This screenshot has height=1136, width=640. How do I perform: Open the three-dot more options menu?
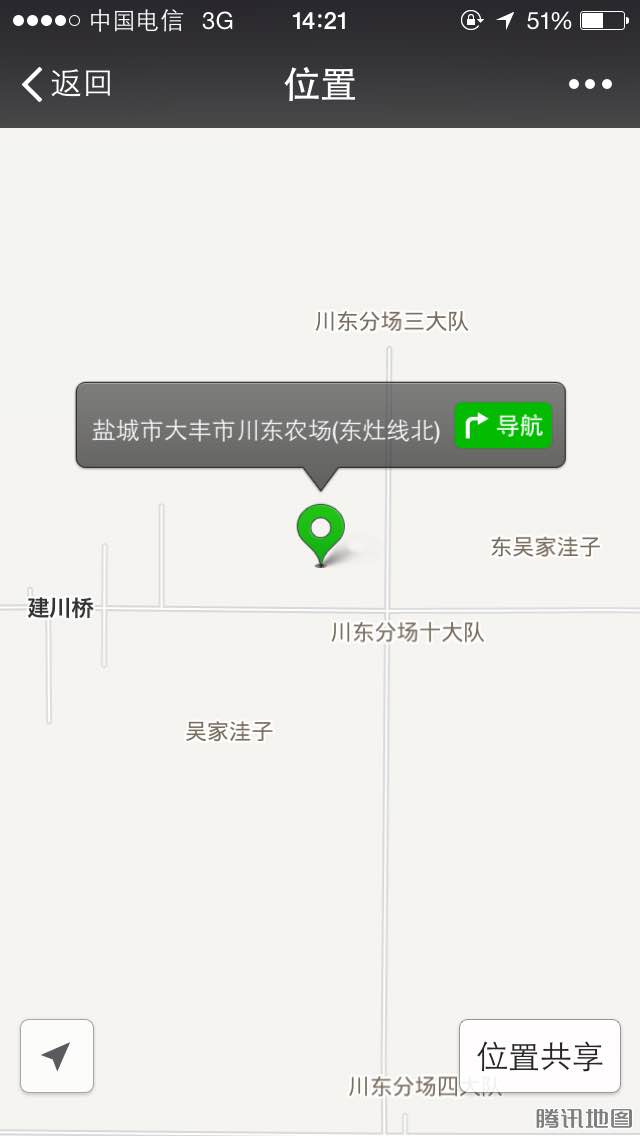(x=590, y=85)
